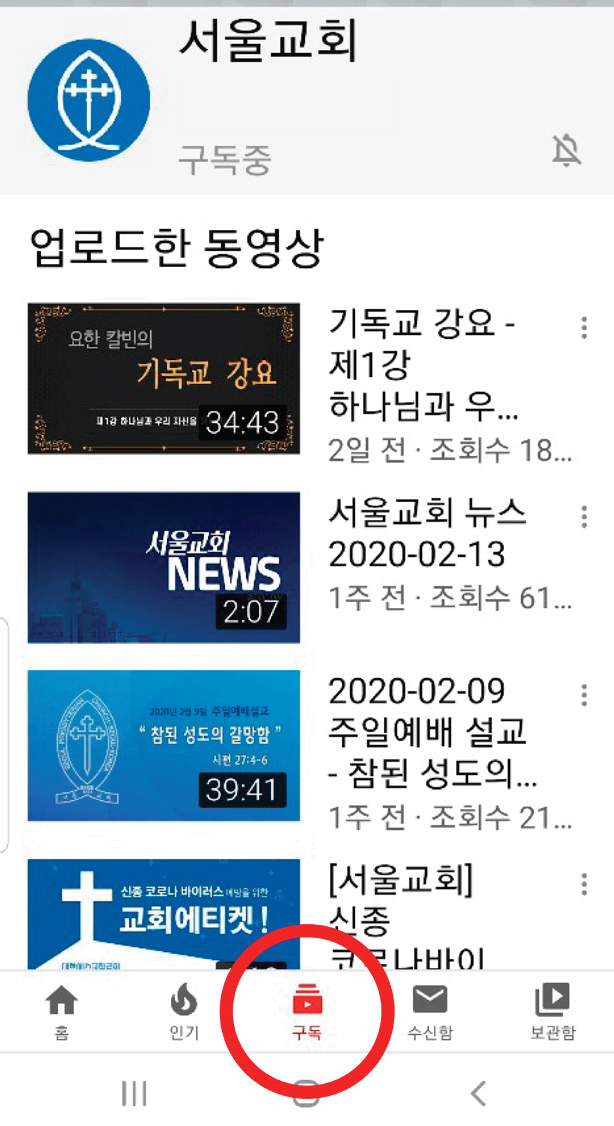
Task: Tap the muted notification bell icon
Action: click(x=566, y=150)
